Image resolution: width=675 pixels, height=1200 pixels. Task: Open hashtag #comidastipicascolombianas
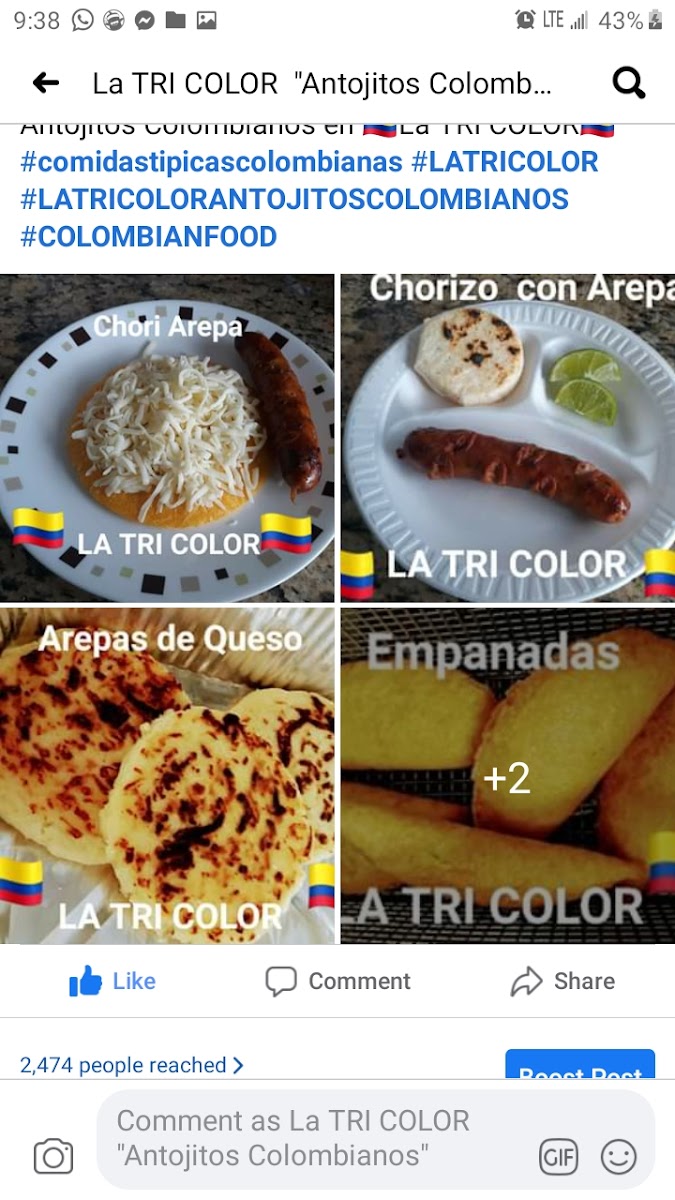(x=211, y=162)
